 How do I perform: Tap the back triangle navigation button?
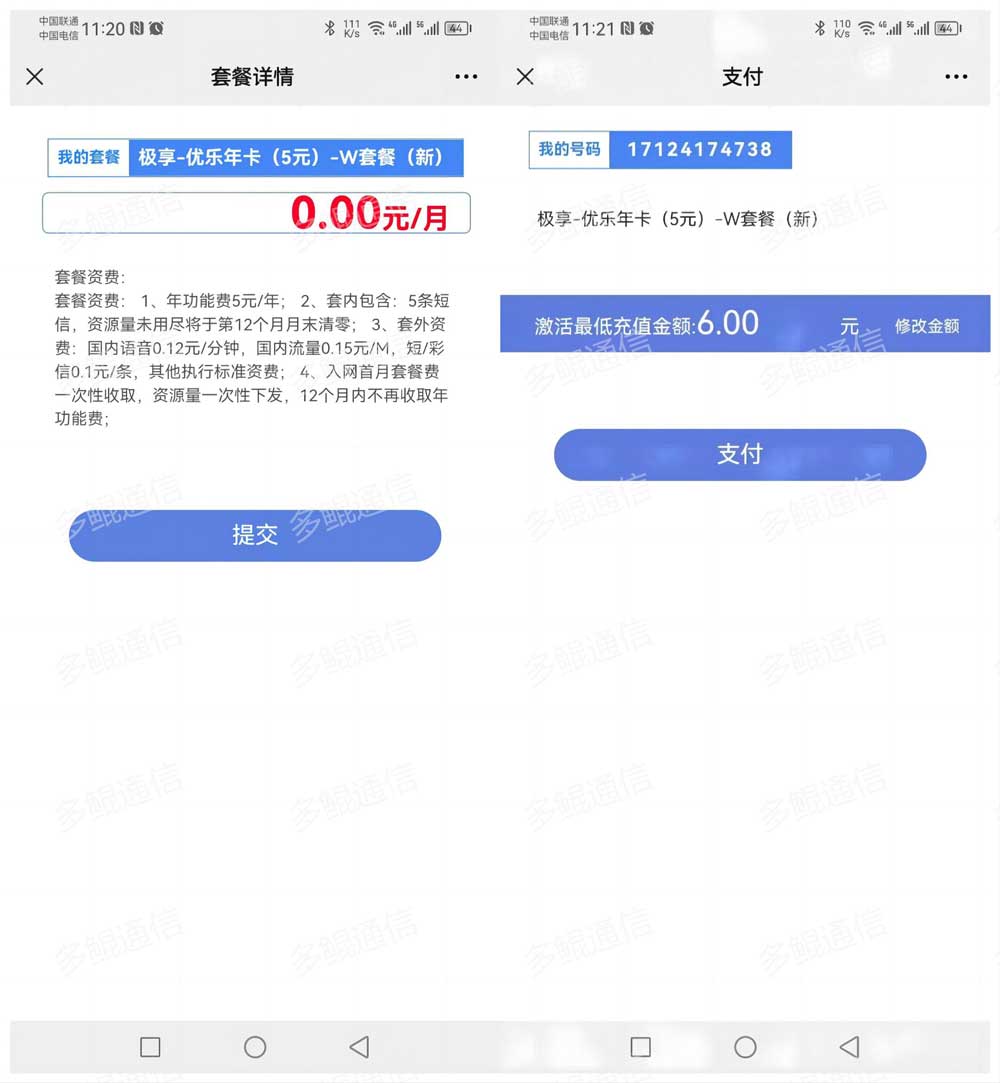[360, 1046]
